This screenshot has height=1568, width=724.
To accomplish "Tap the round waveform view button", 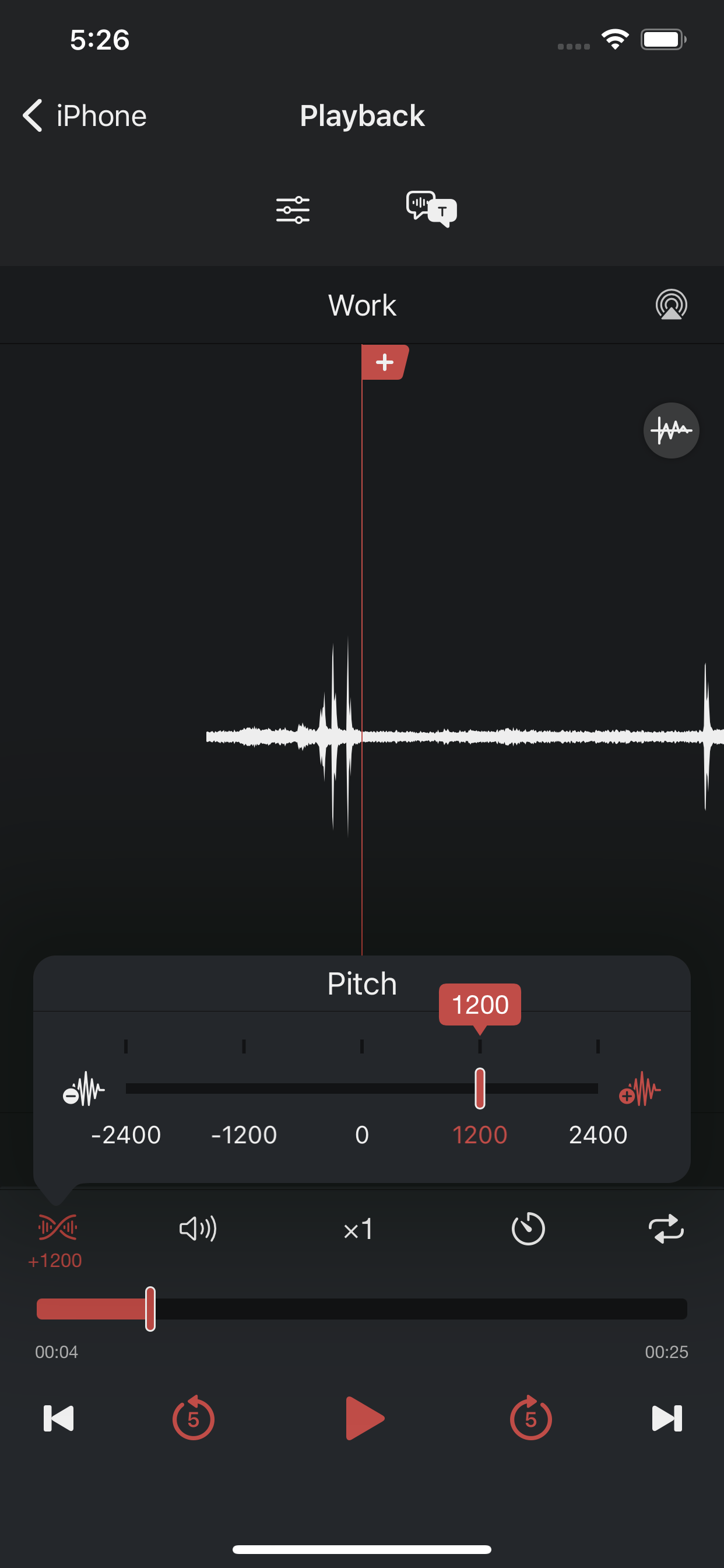I will [x=671, y=430].
